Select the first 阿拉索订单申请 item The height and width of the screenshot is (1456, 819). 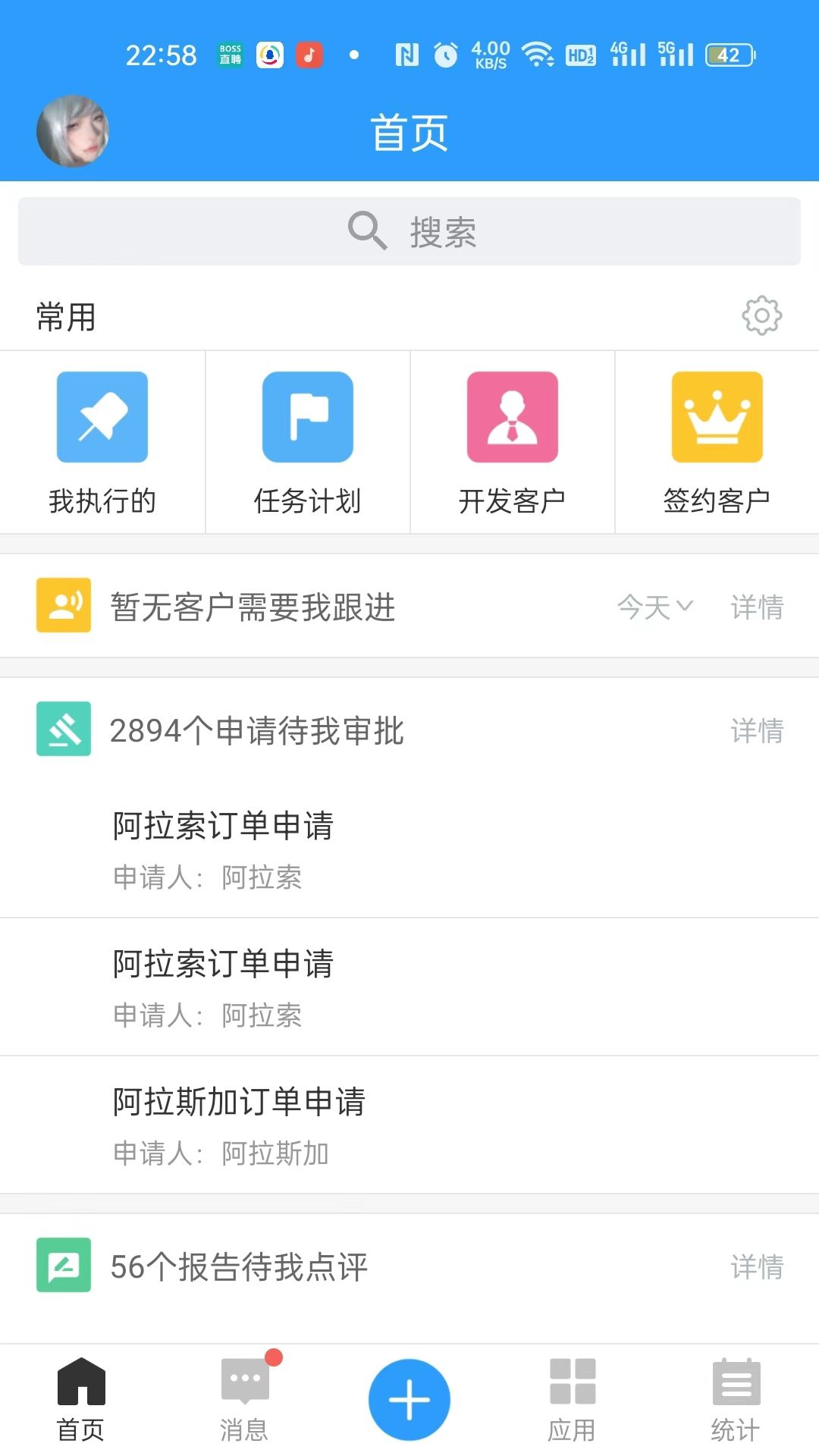(x=224, y=827)
